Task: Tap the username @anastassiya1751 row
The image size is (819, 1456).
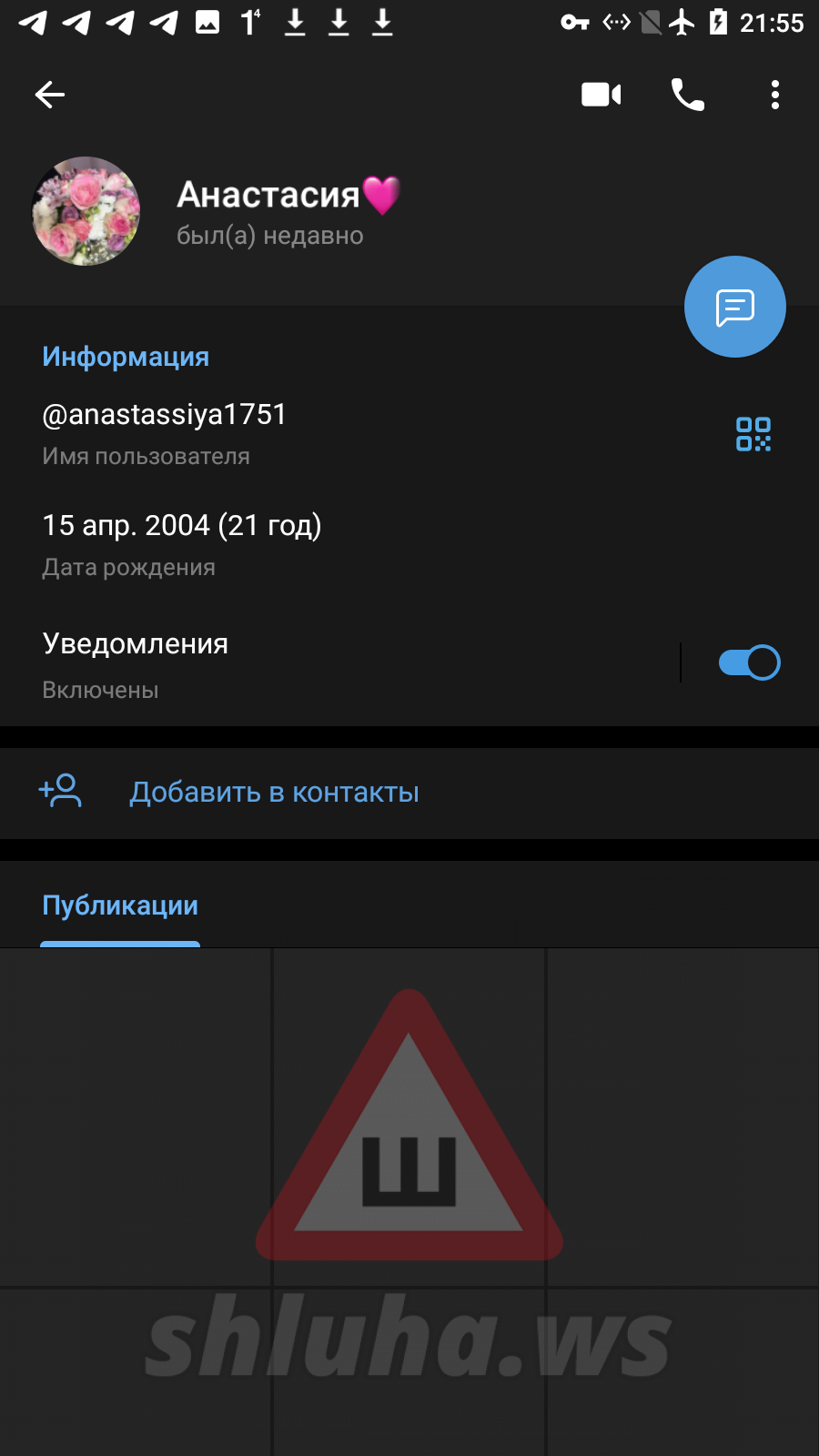Action: coord(273,432)
